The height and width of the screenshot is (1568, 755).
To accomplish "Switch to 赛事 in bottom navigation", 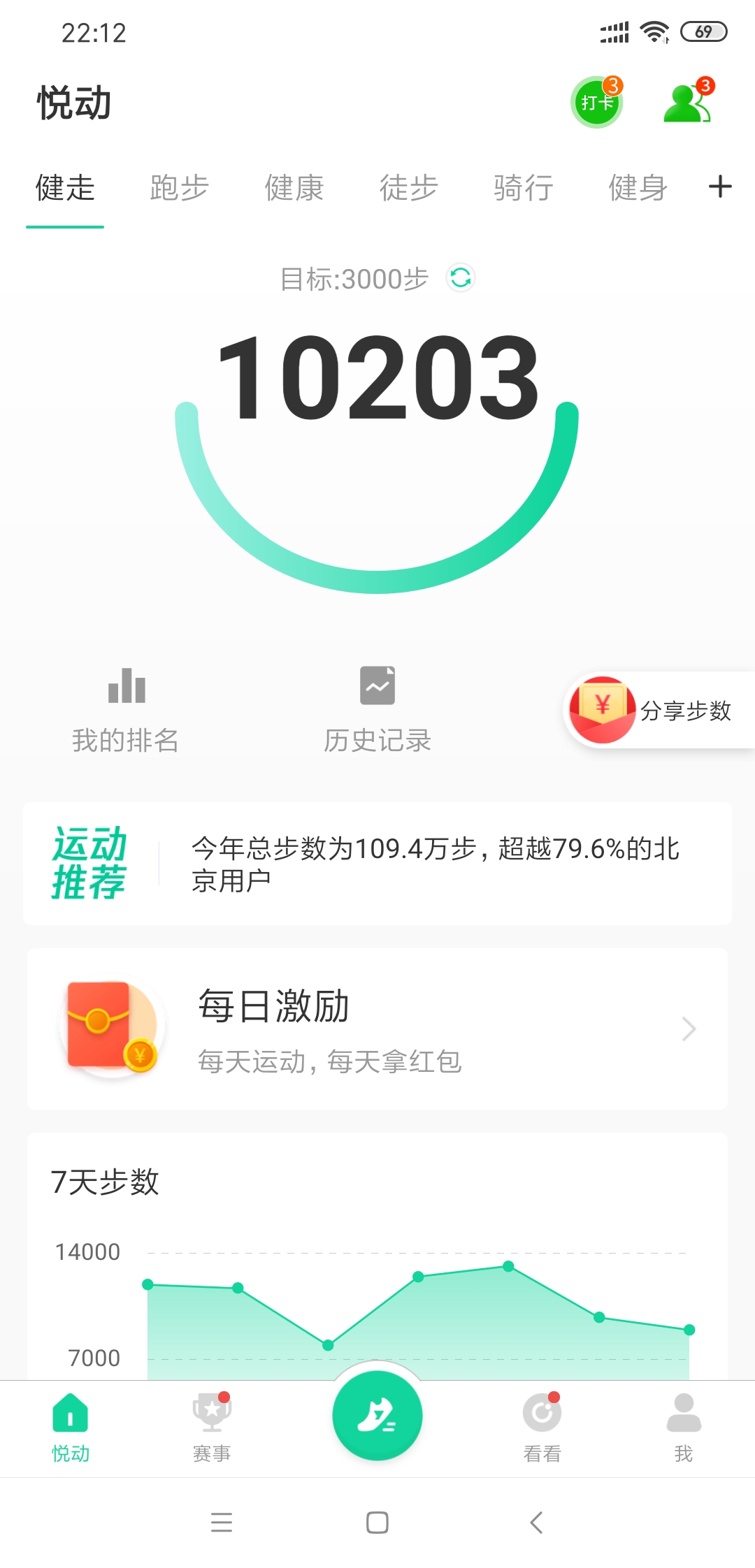I will click(x=212, y=1427).
